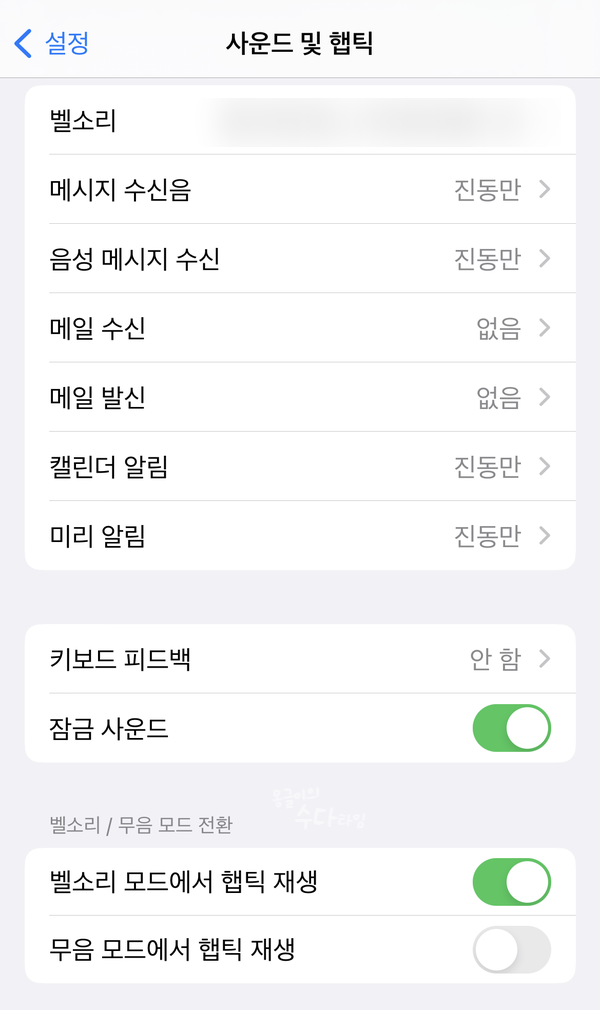Viewport: 600px width, 1010px height.
Task: Go back to 설정
Action: pos(52,43)
